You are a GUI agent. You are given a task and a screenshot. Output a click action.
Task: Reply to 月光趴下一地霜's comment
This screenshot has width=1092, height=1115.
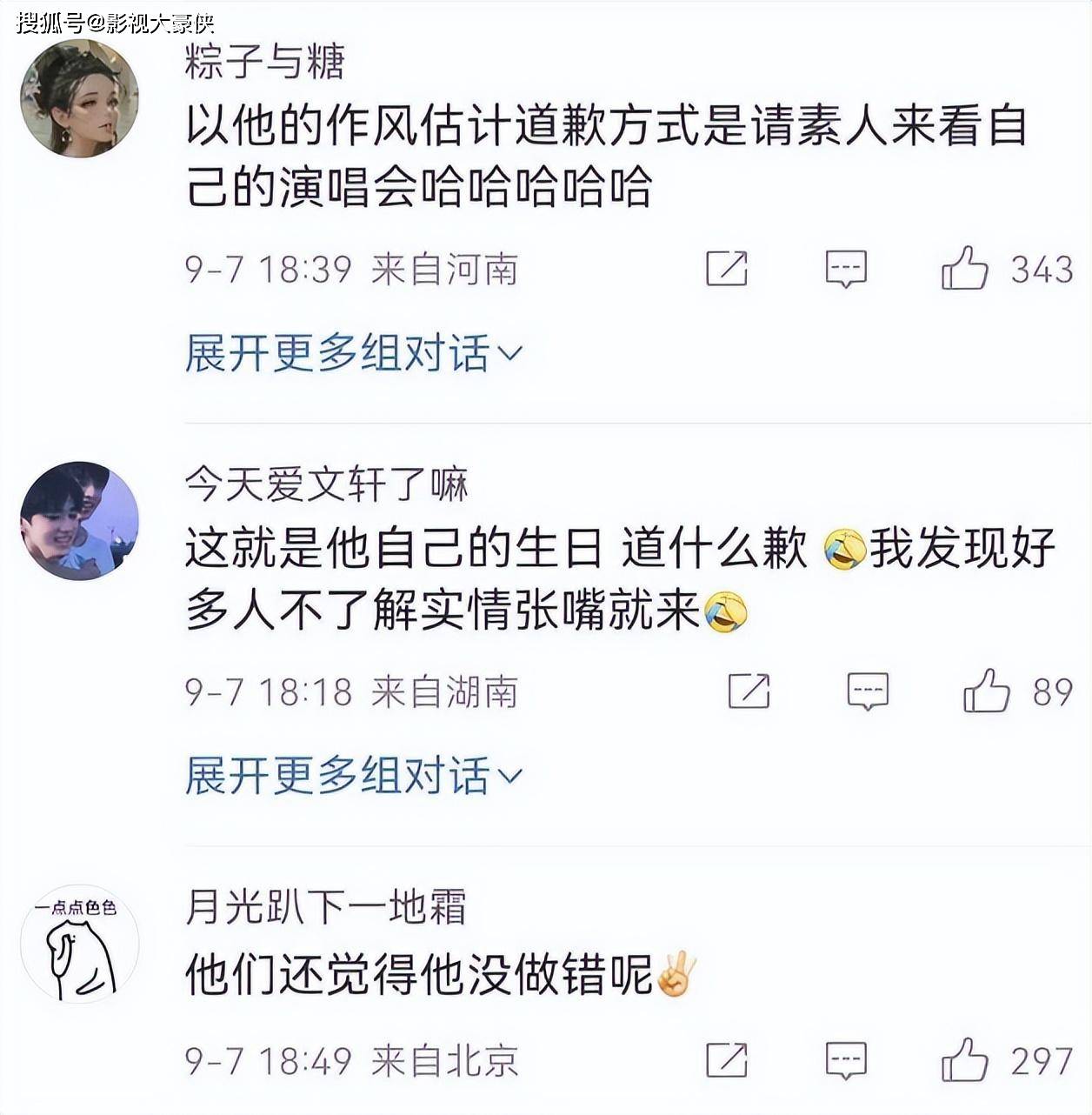coord(846,1060)
